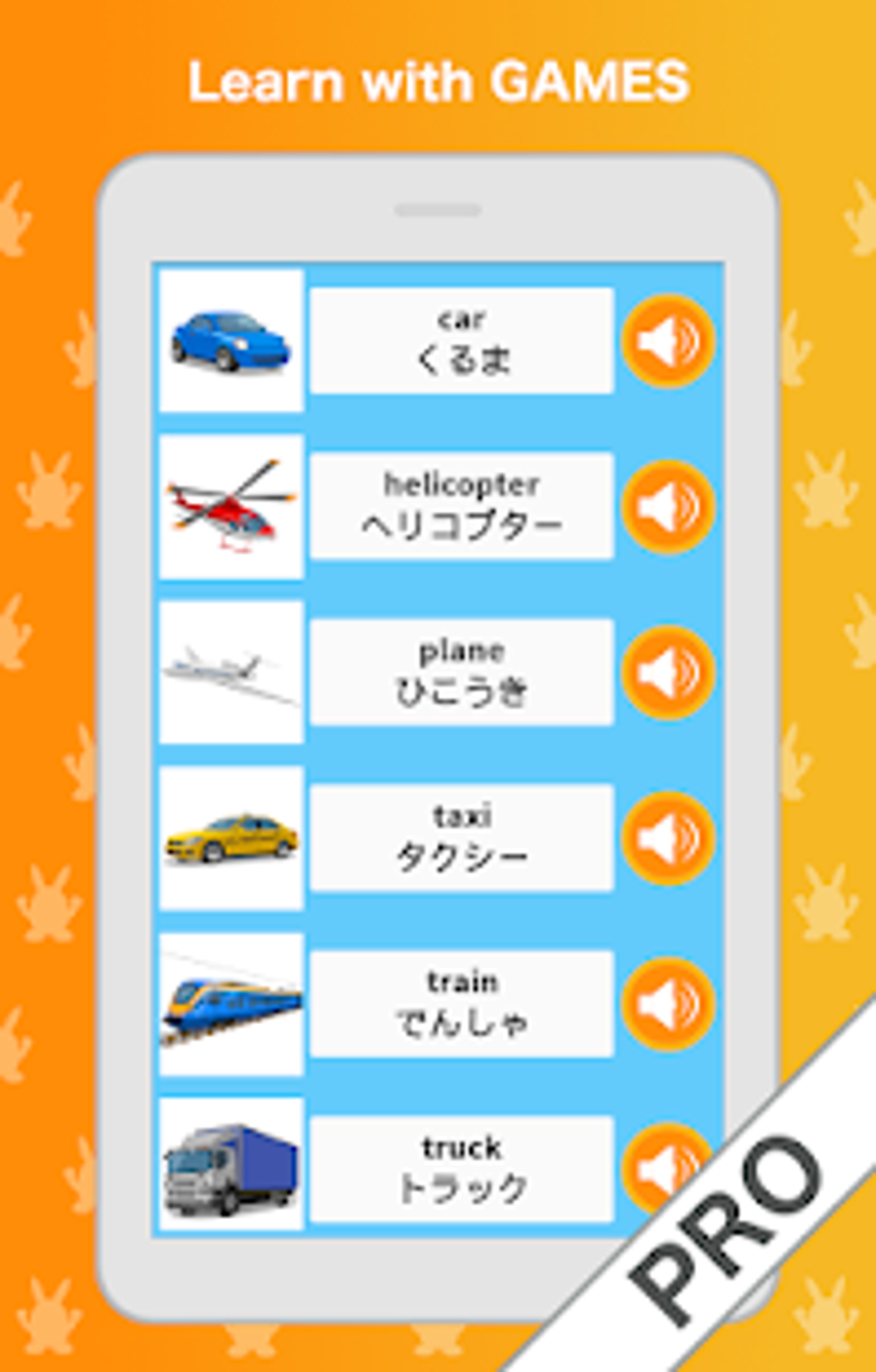Select the yellow taxi photo

click(x=230, y=838)
